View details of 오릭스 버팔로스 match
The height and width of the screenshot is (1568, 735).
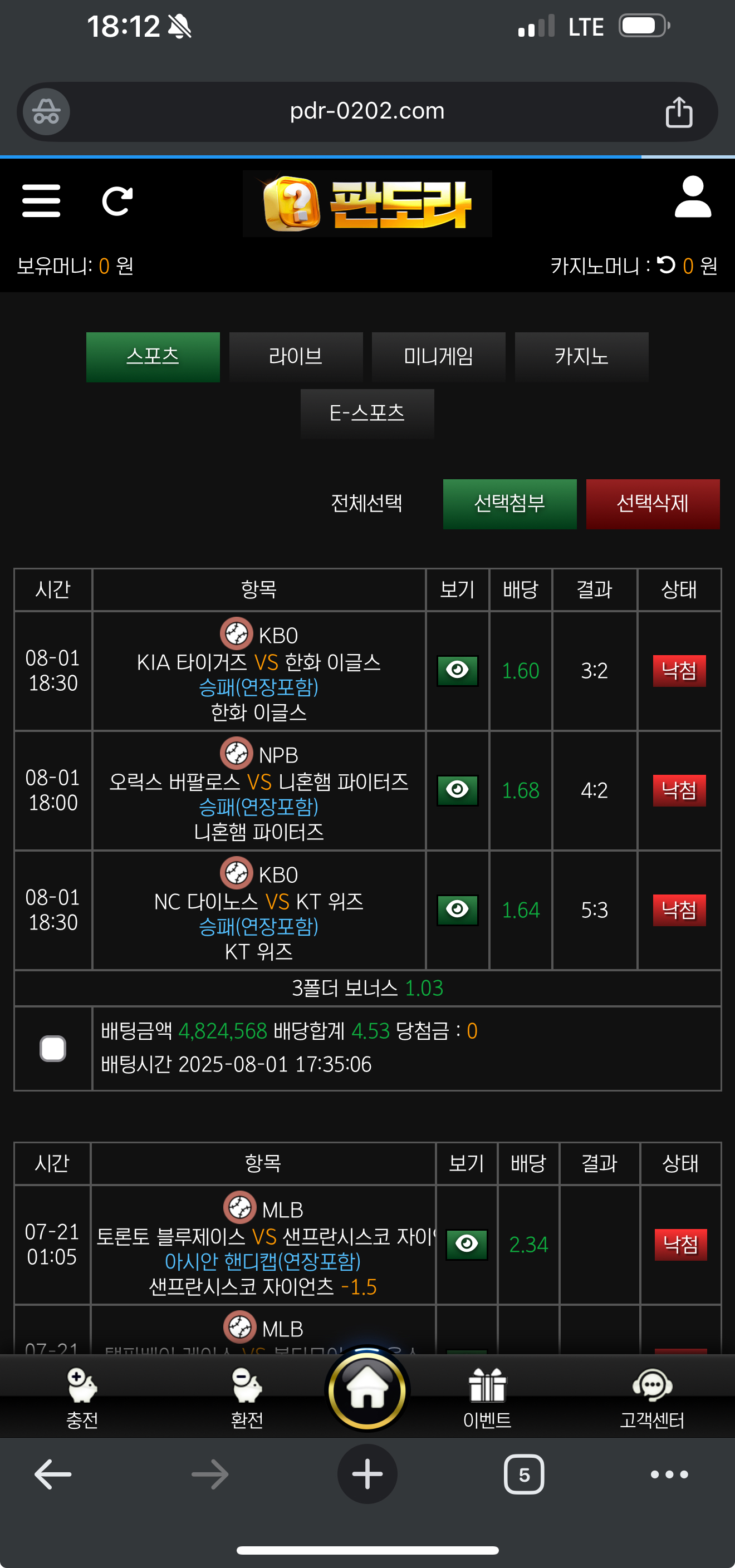pyautogui.click(x=457, y=790)
